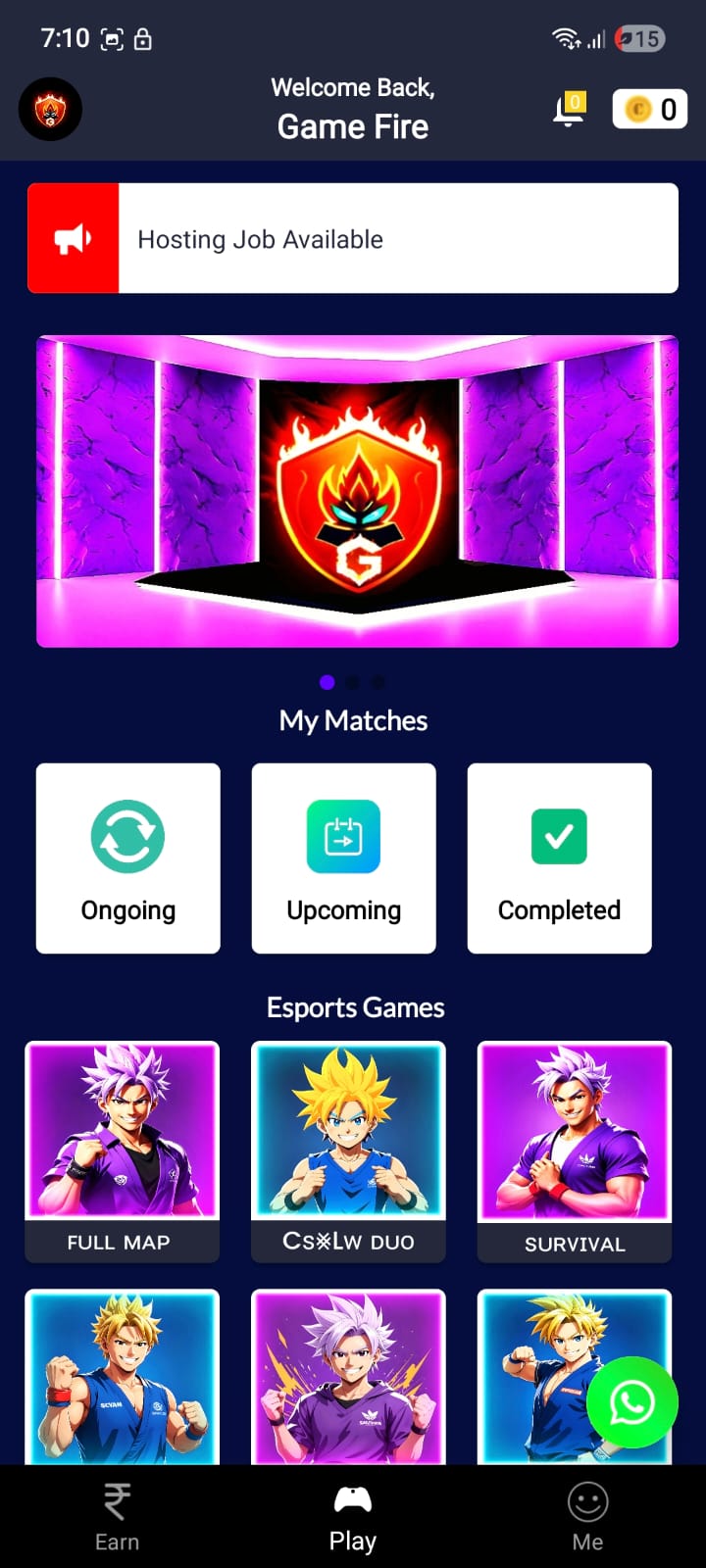Screen dimensions: 706x1568
Task: Open the notifications bell
Action: click(569, 110)
